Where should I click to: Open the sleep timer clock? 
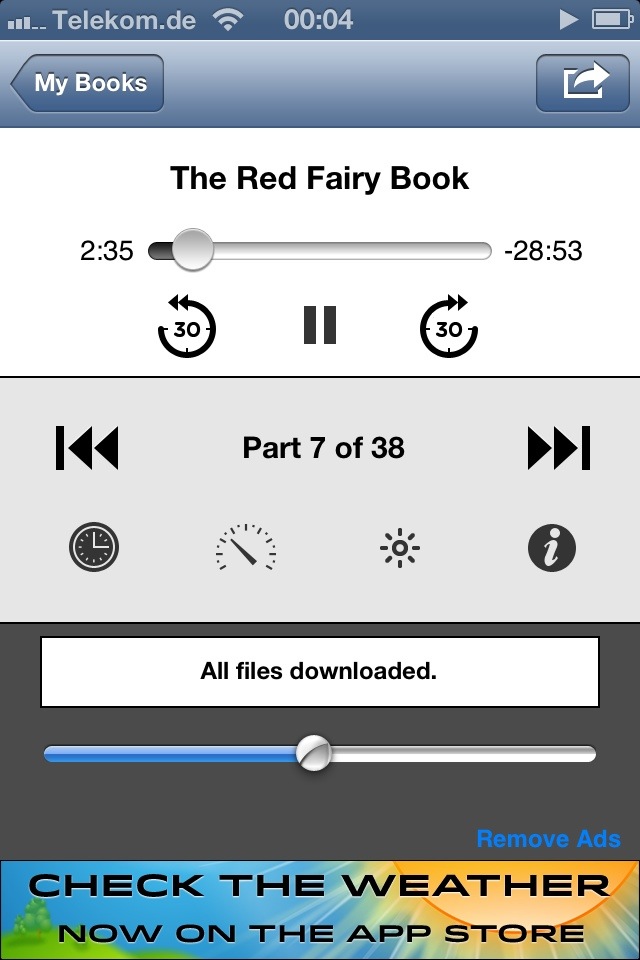tap(94, 548)
